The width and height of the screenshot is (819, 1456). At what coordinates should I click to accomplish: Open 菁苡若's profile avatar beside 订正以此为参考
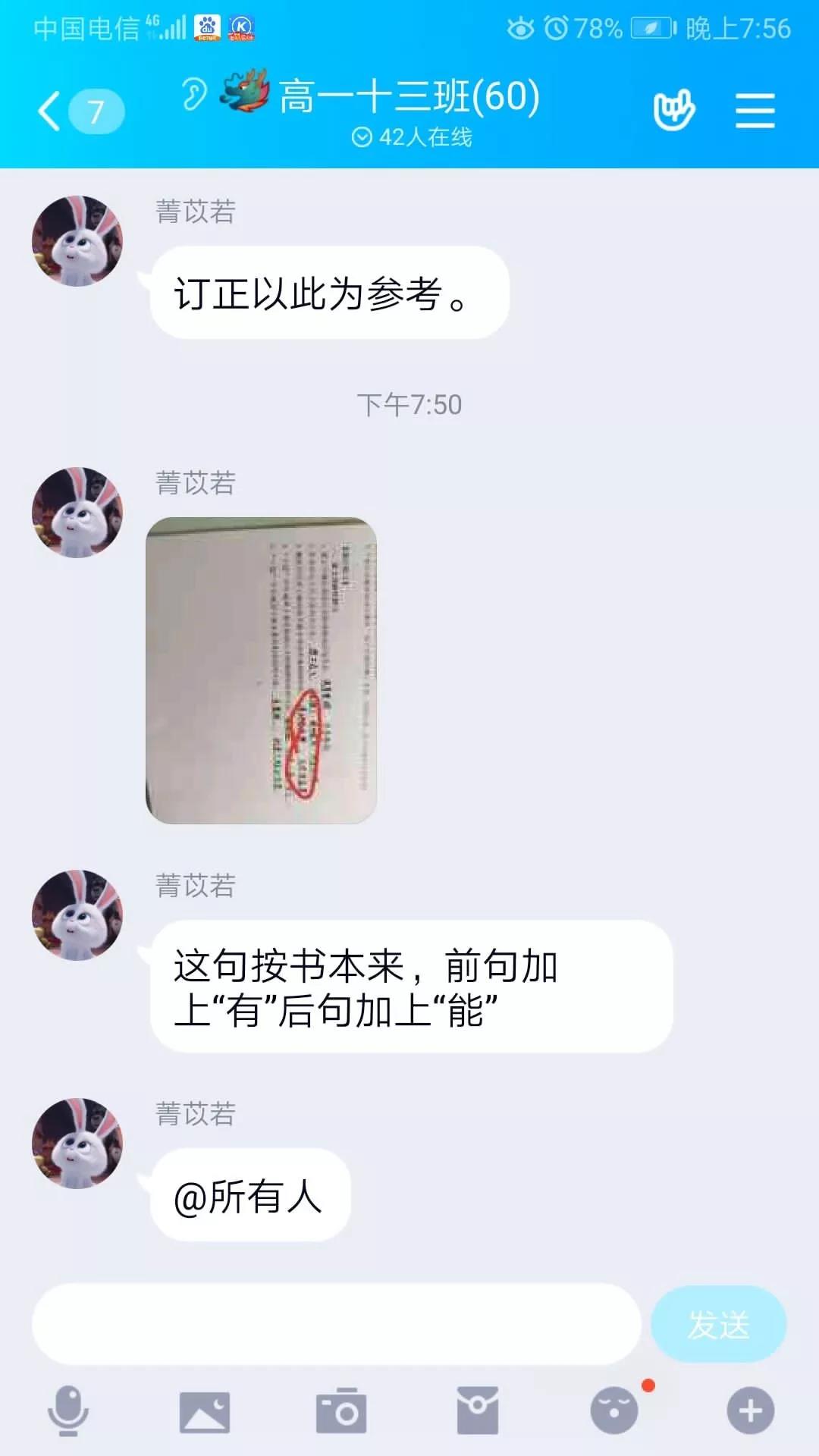[x=77, y=241]
